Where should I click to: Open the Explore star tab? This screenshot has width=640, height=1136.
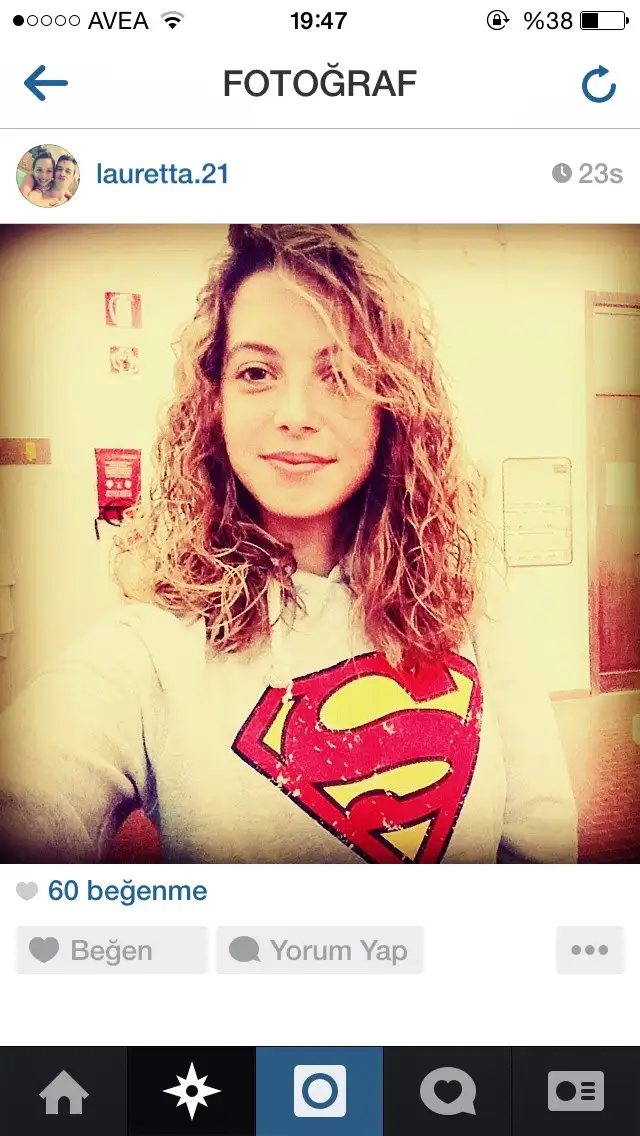191,1091
